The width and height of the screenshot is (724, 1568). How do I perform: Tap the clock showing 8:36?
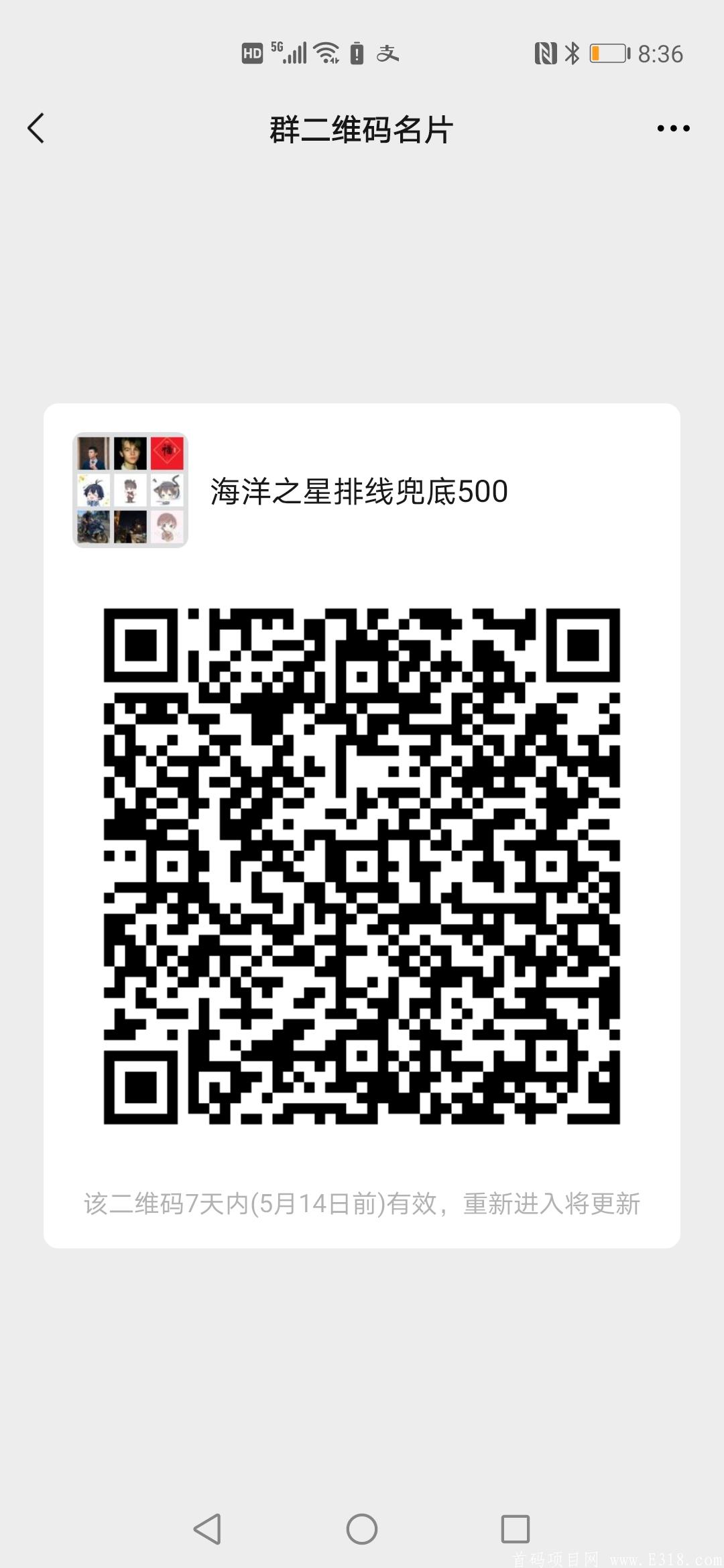(660, 53)
